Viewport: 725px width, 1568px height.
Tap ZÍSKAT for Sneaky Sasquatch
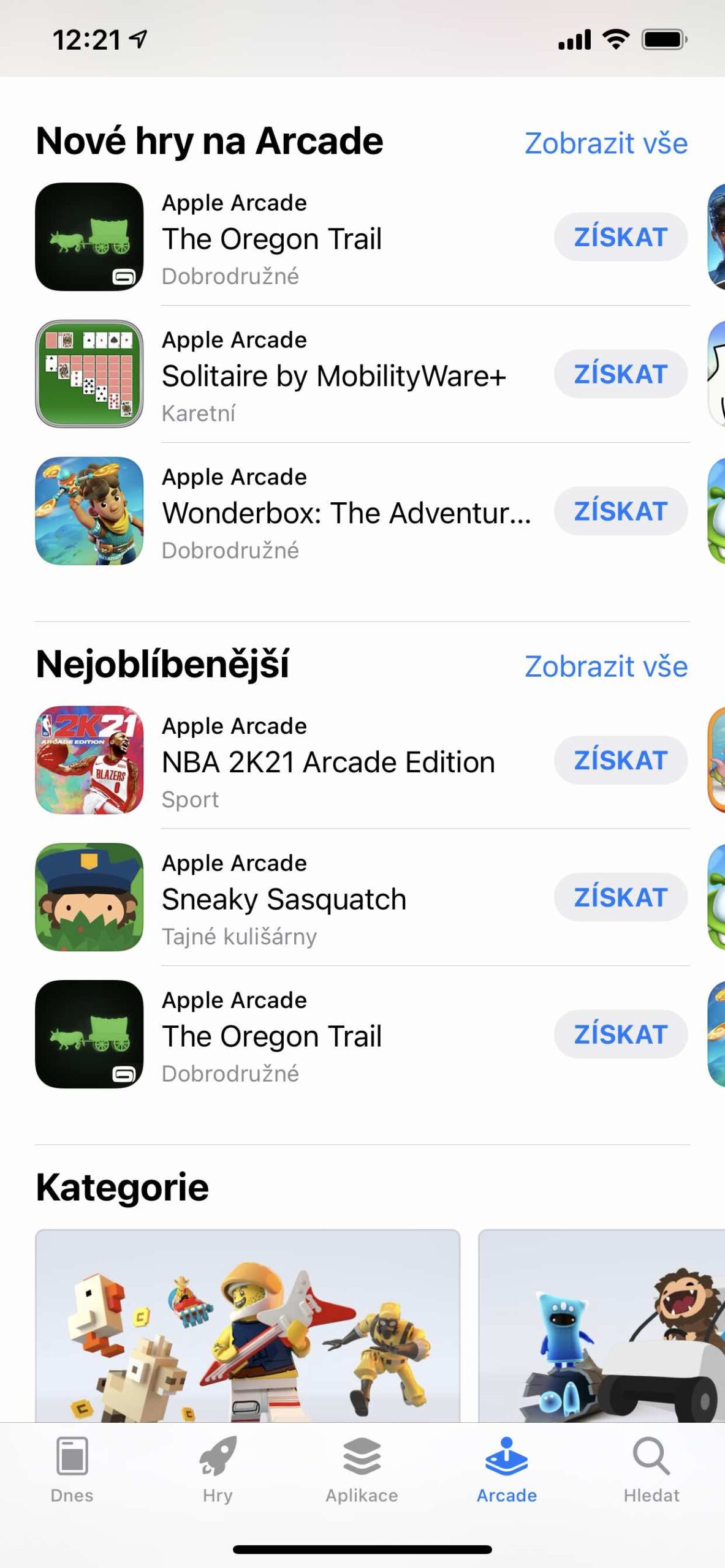tap(620, 897)
